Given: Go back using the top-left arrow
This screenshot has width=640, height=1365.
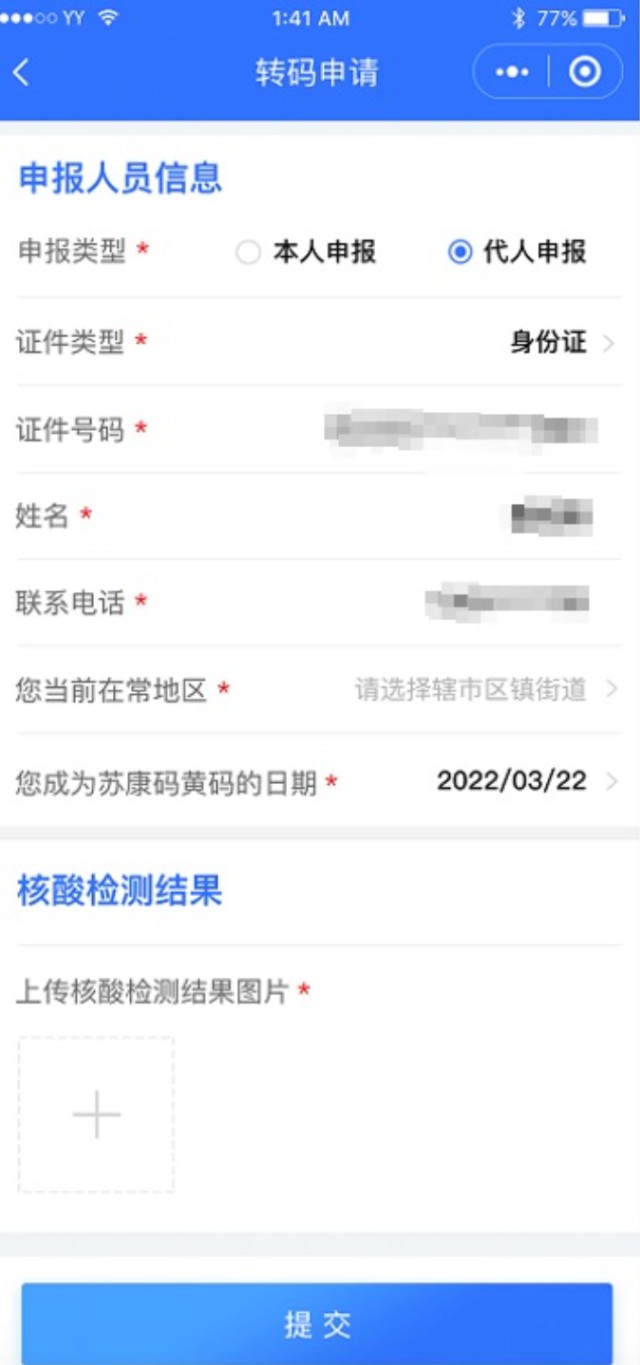Looking at the screenshot, I should (x=22, y=73).
